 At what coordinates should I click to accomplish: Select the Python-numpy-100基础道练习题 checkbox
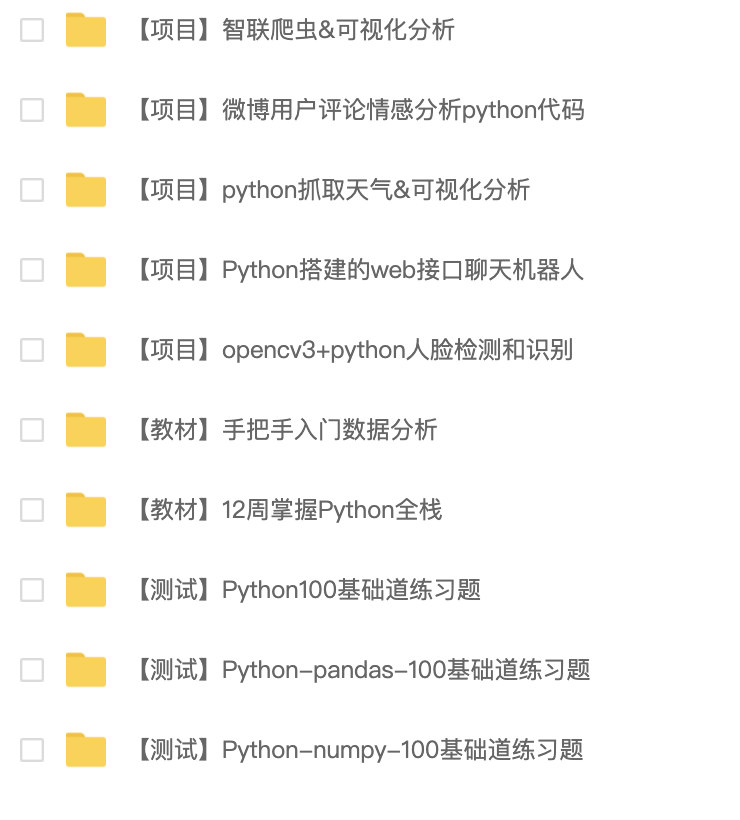[x=32, y=750]
